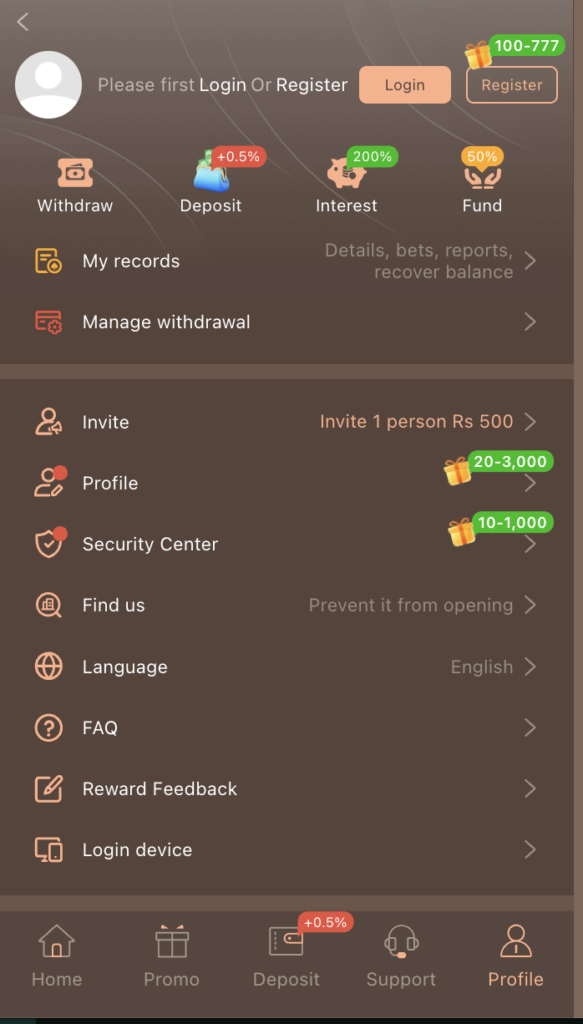Open Reward Feedback

pyautogui.click(x=286, y=789)
